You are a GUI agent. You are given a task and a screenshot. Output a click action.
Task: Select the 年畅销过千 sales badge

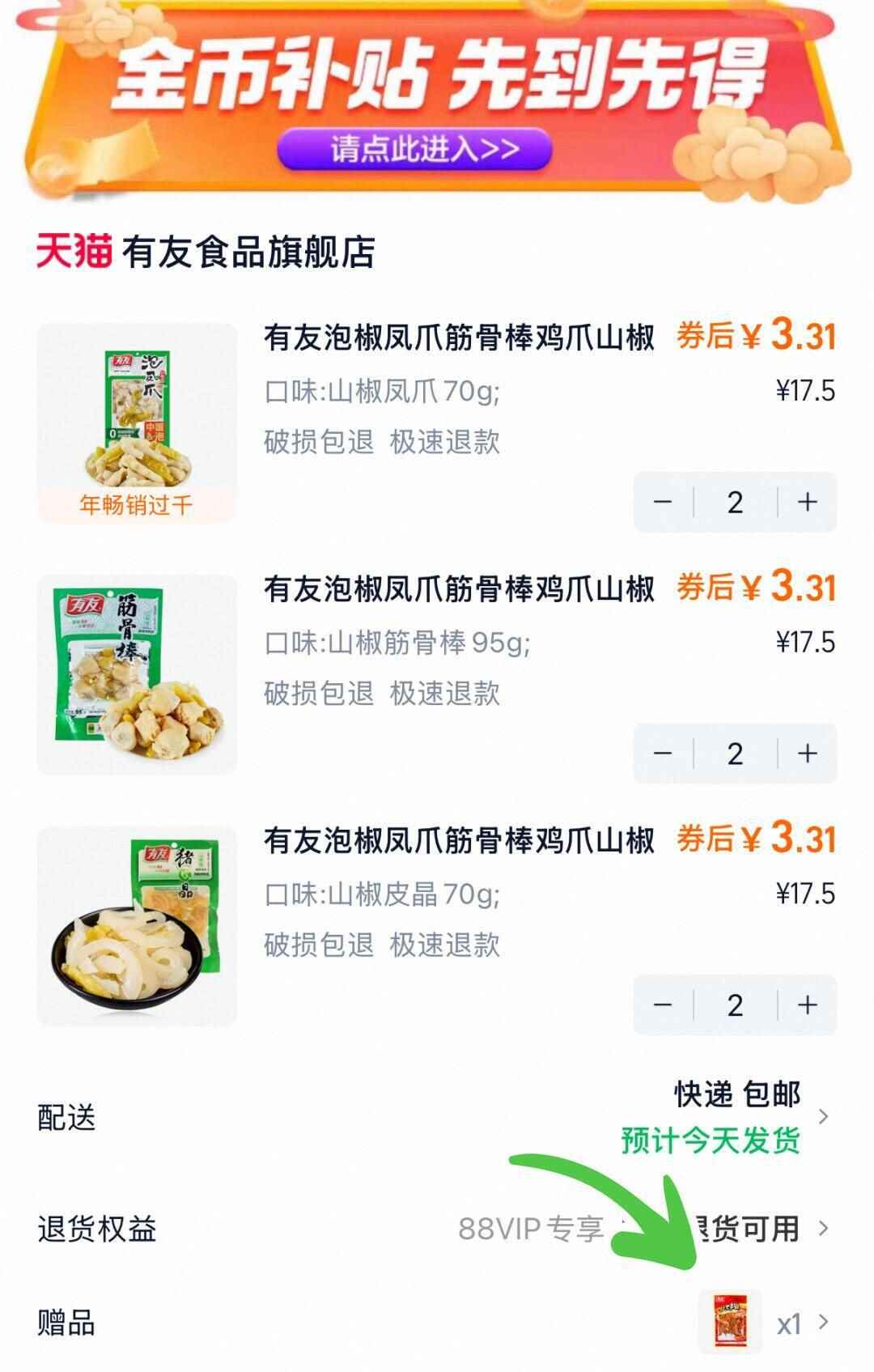click(138, 503)
